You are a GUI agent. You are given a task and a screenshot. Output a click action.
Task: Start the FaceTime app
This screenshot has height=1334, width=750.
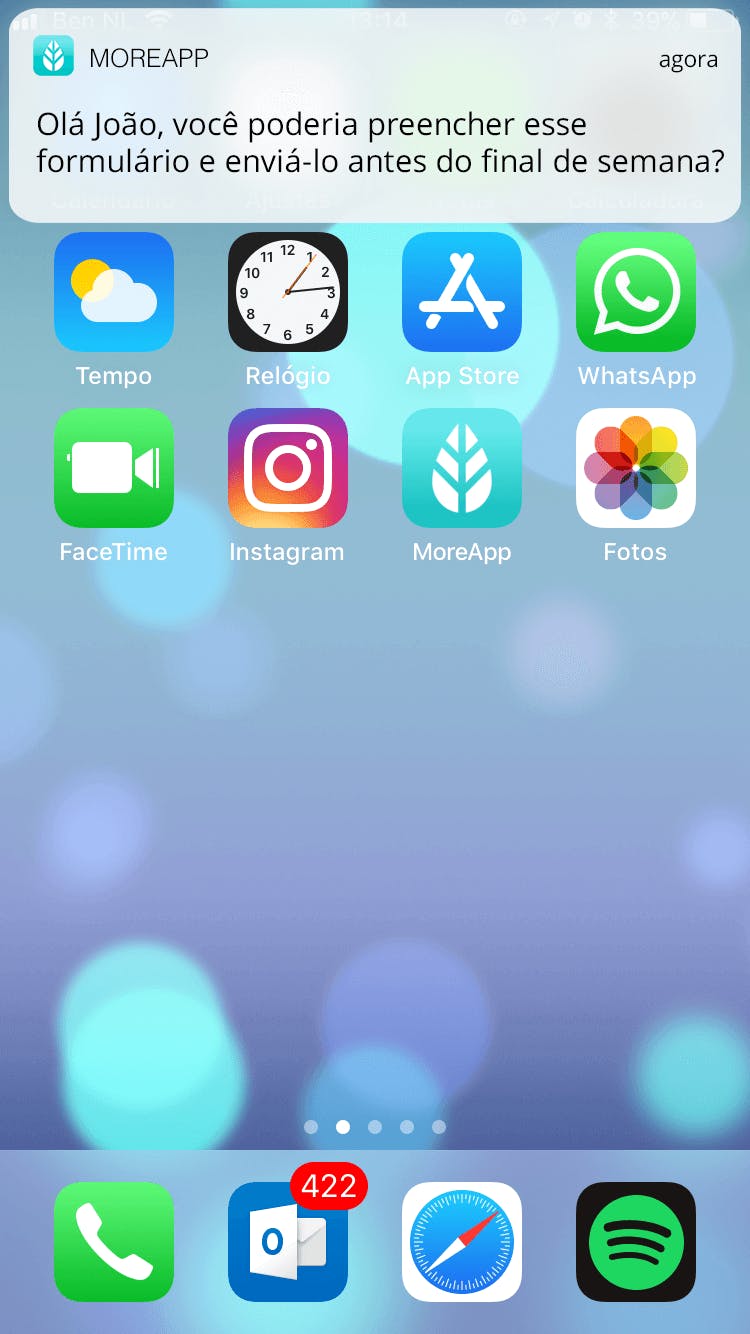(x=114, y=468)
